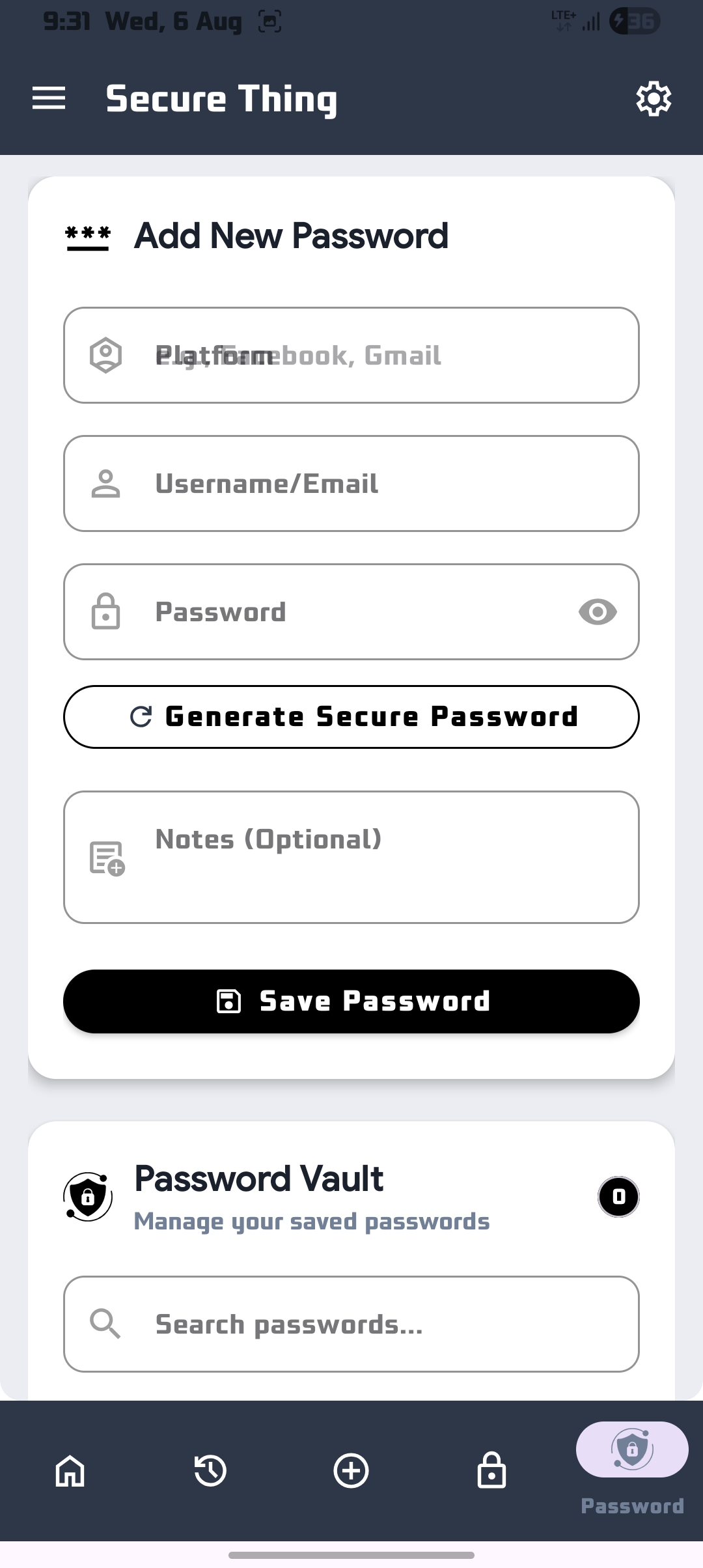
Task: Open settings via the gear icon
Action: pyautogui.click(x=654, y=99)
